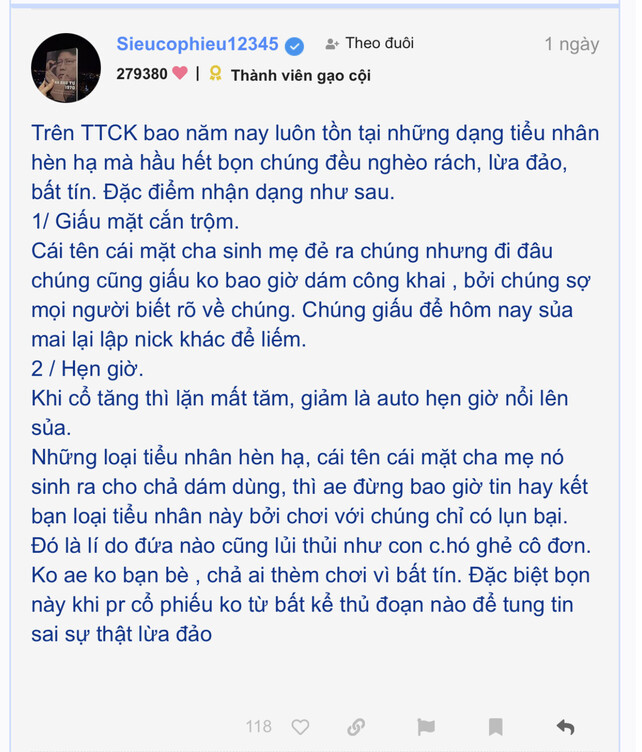
Task: Copy the post link
Action: pos(356,727)
